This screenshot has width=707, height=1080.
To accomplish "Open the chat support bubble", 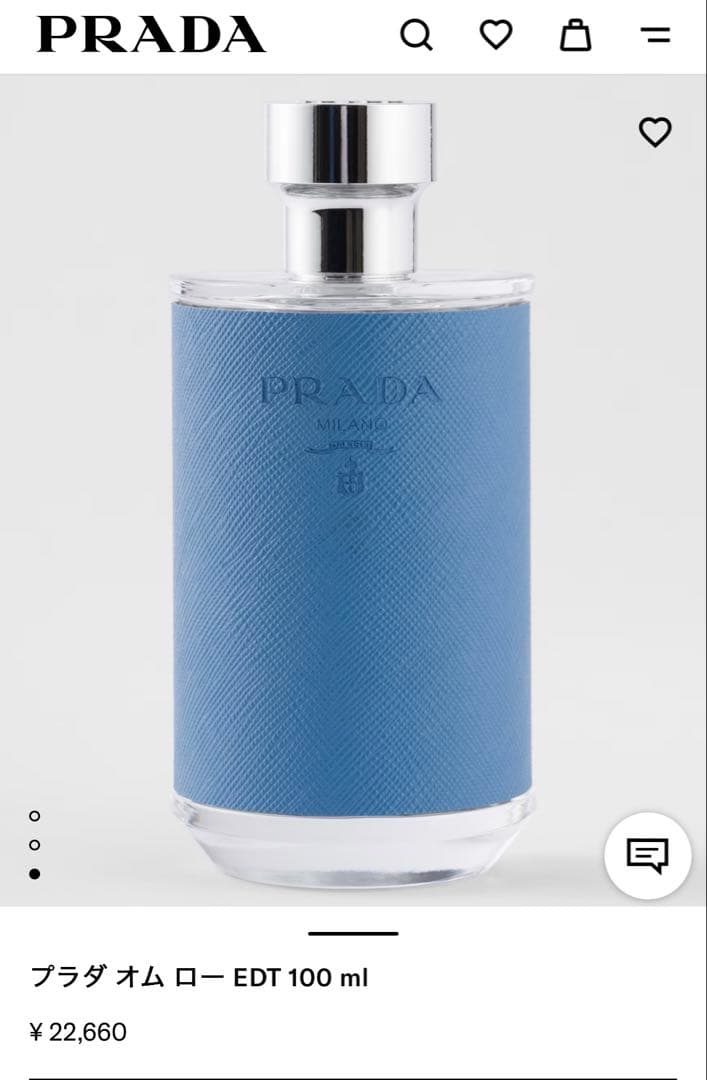I will point(647,855).
